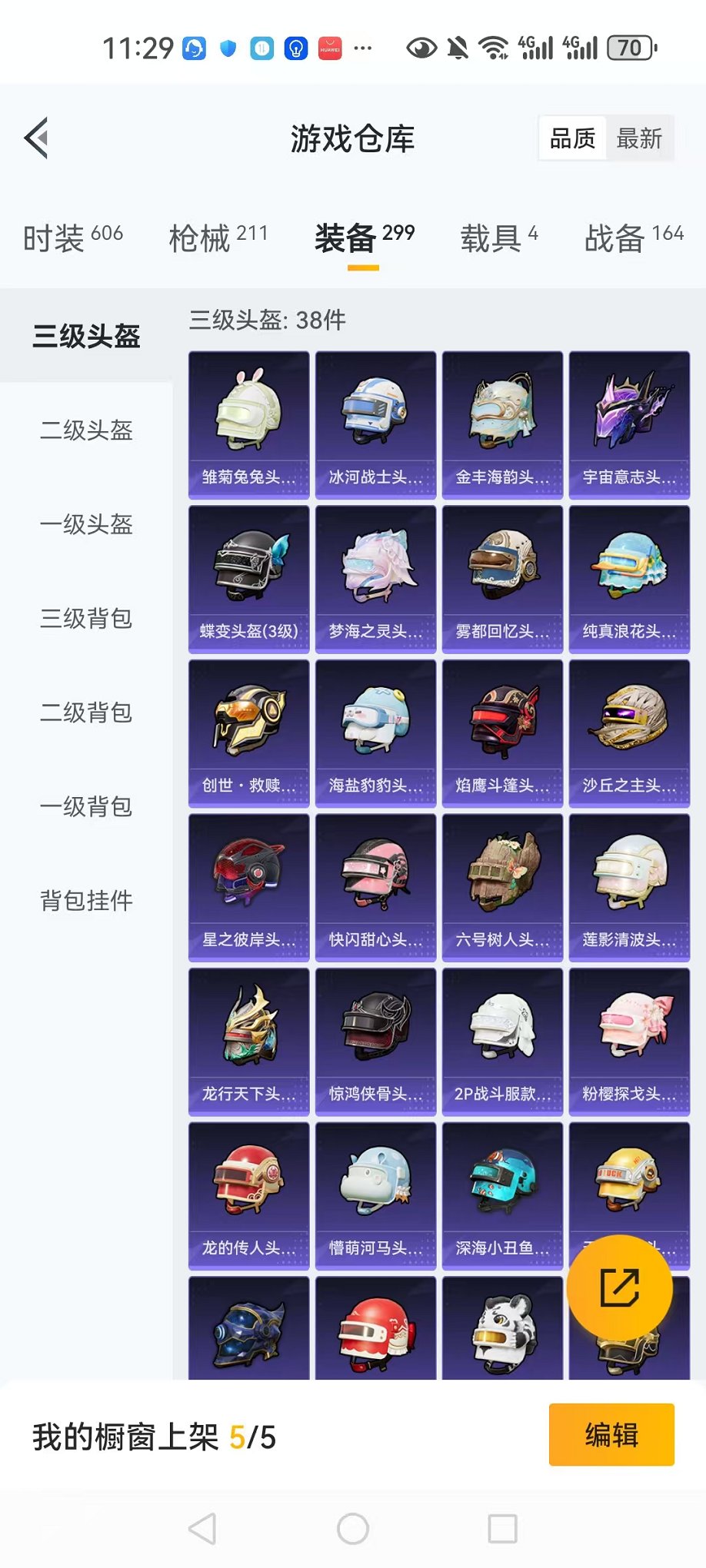Select 一级头盔 in the side menu
Viewport: 706px width, 1568px height.
(x=86, y=525)
